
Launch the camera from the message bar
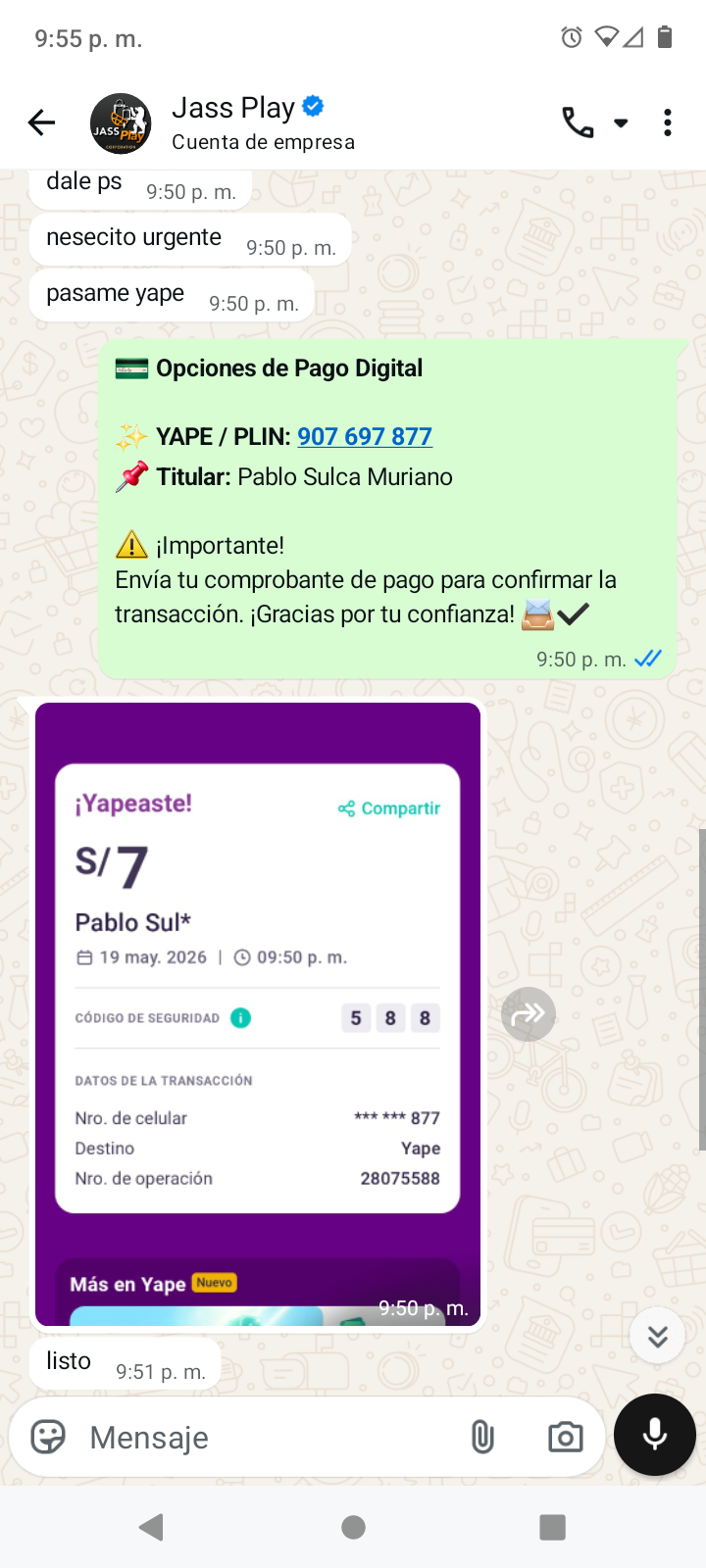pos(565,1437)
